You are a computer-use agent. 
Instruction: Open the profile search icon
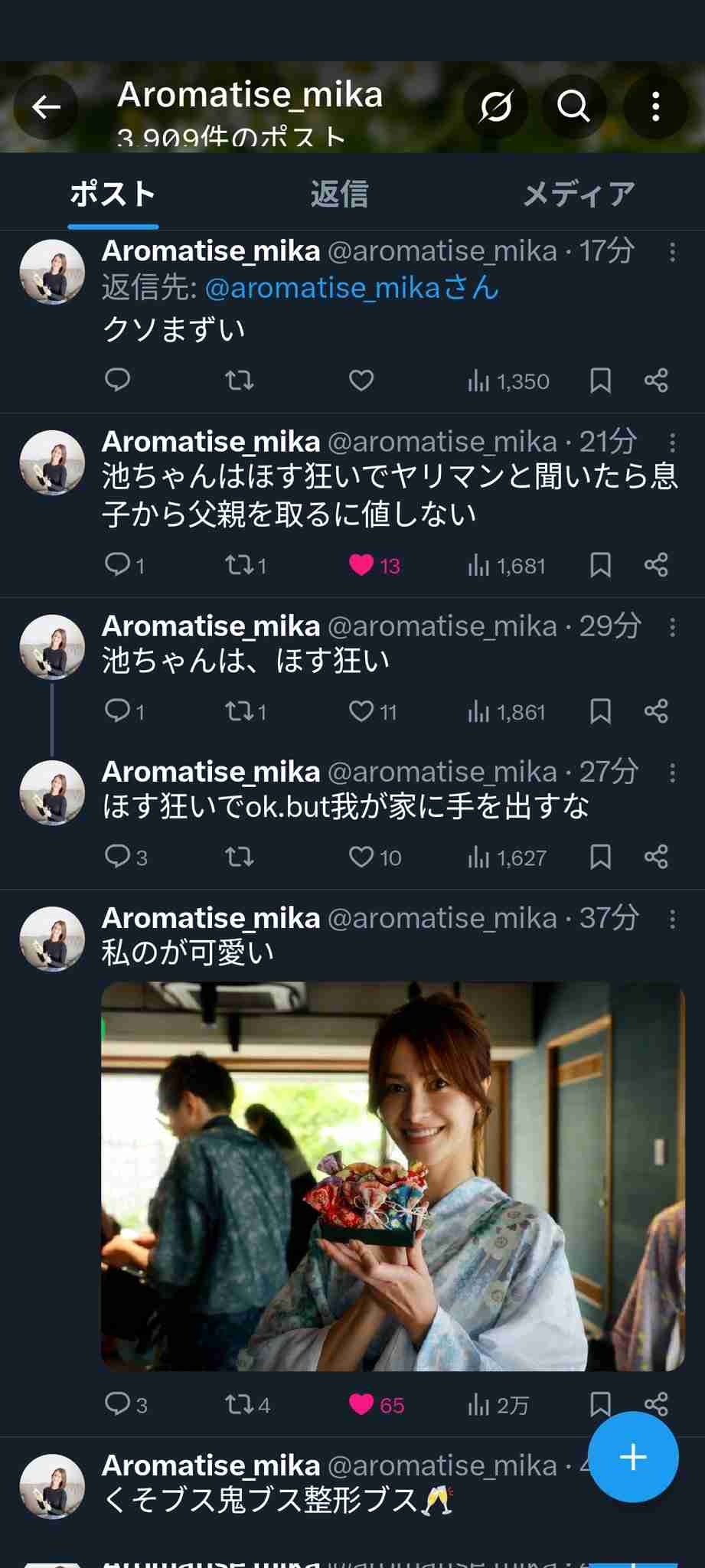[x=573, y=106]
